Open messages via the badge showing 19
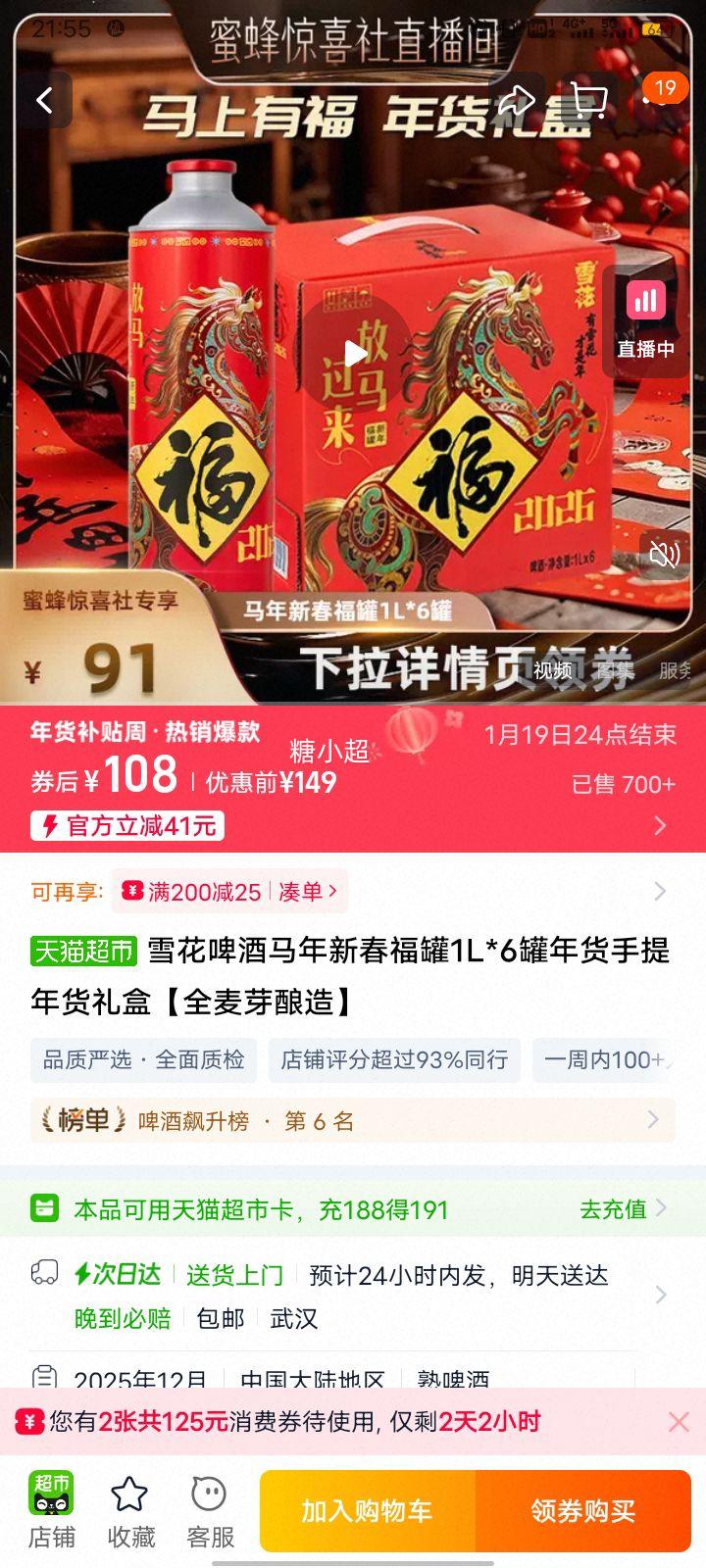The width and height of the screenshot is (706, 1568). 665,89
